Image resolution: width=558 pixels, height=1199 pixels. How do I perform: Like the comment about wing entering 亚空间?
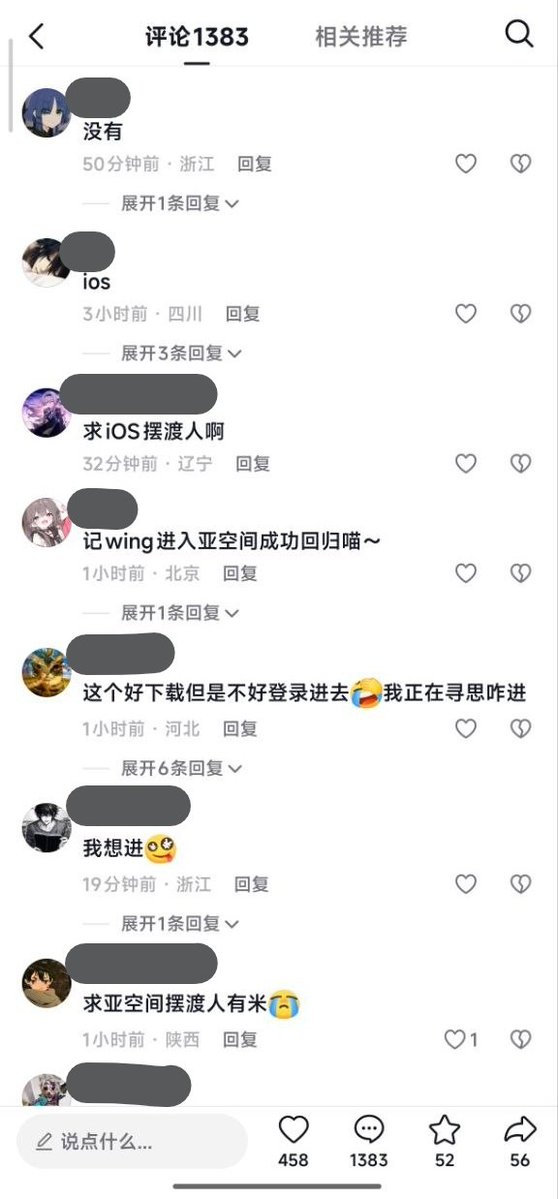pyautogui.click(x=466, y=574)
